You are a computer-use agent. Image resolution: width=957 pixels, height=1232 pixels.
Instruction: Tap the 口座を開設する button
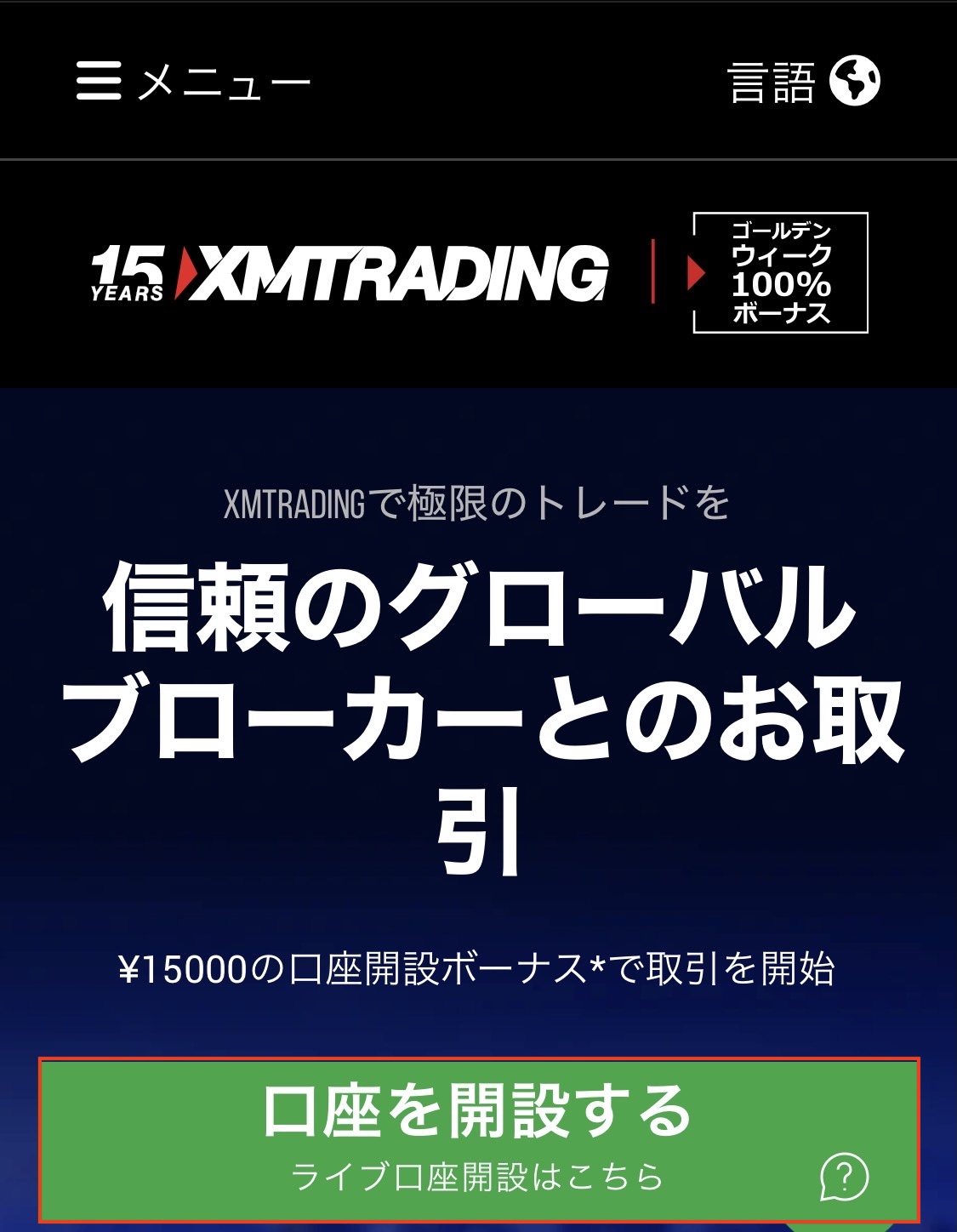click(x=478, y=1123)
